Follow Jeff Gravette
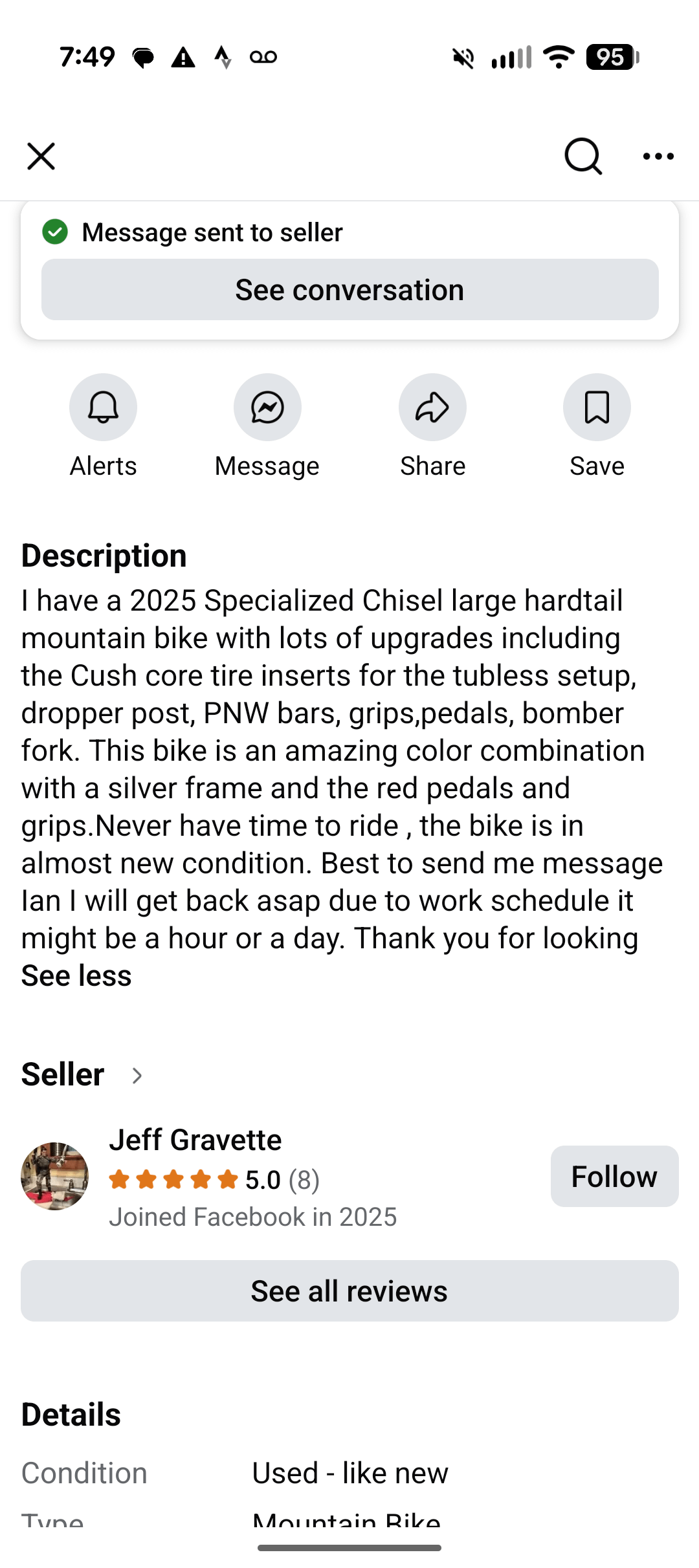699x1568 pixels. pyautogui.click(x=614, y=1176)
